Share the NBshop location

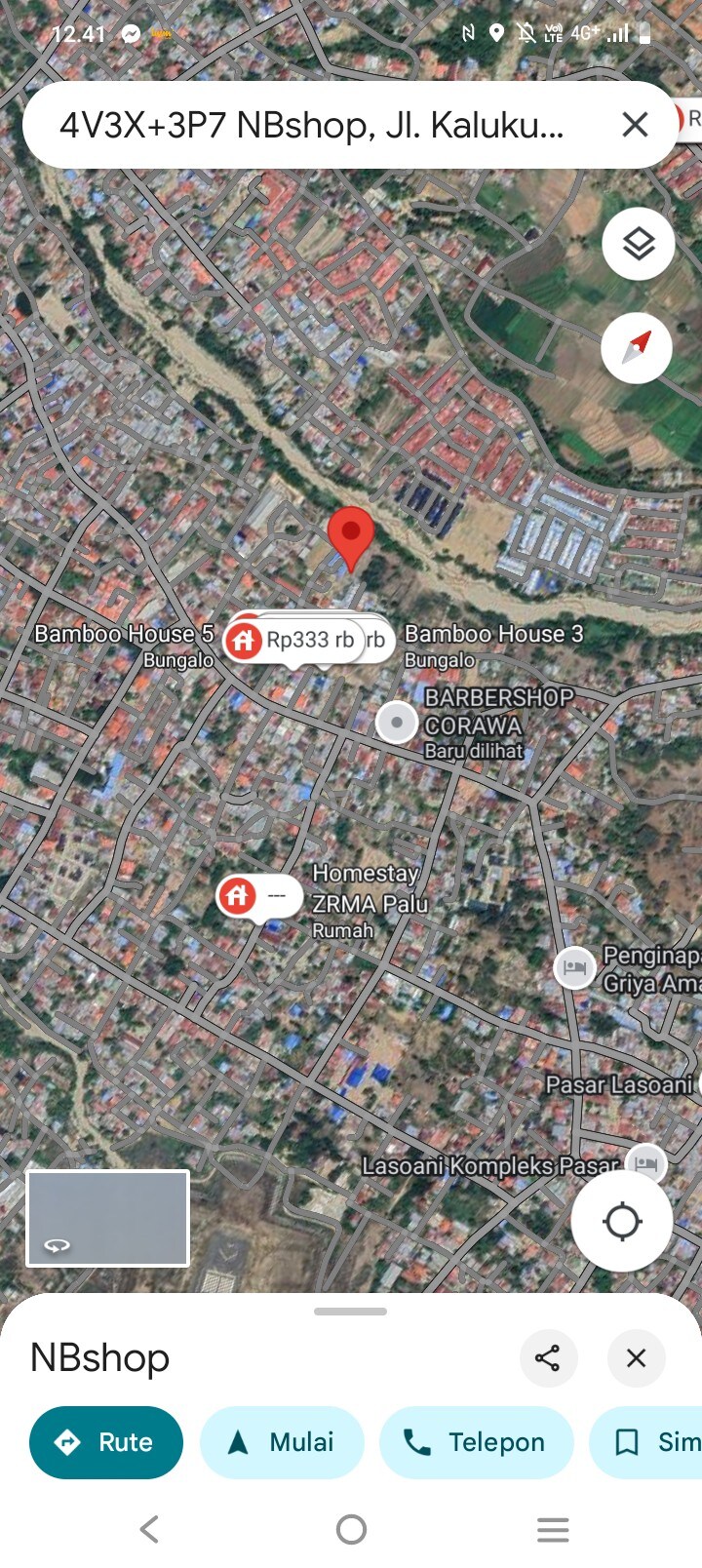[x=548, y=1357]
